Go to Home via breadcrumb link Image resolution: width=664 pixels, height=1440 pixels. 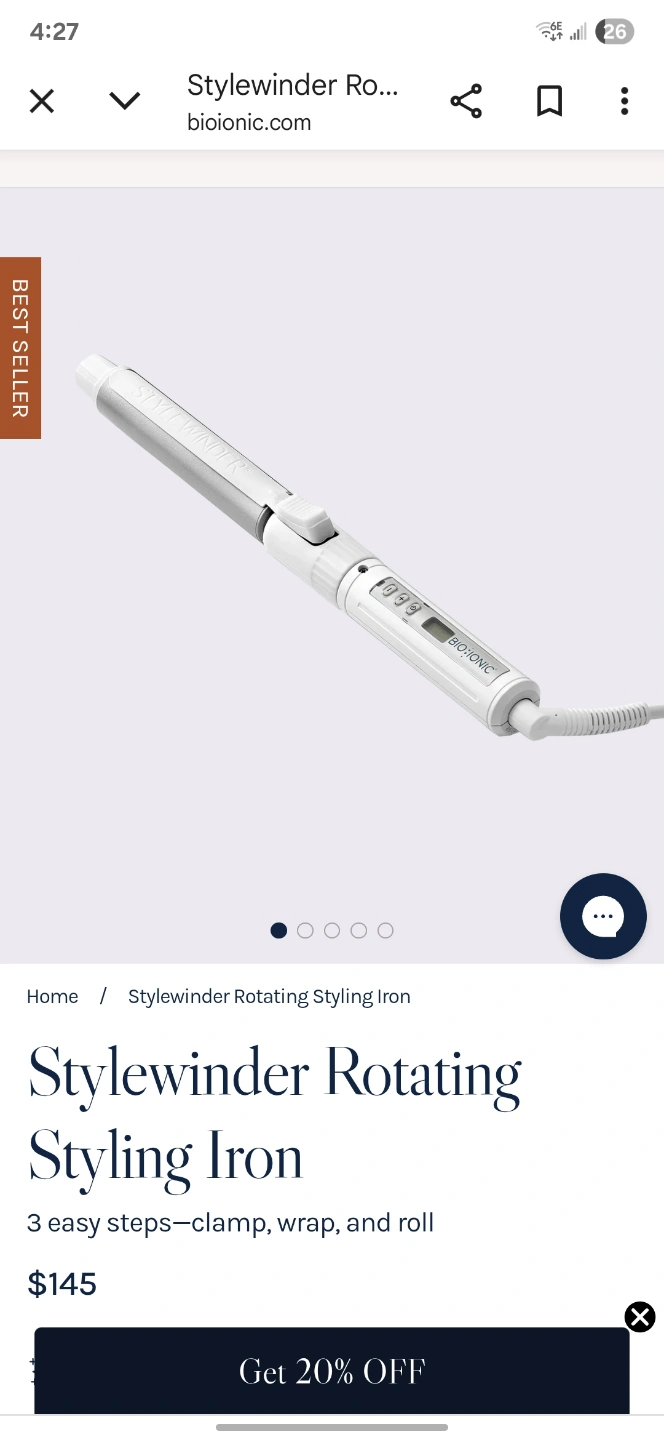[52, 996]
